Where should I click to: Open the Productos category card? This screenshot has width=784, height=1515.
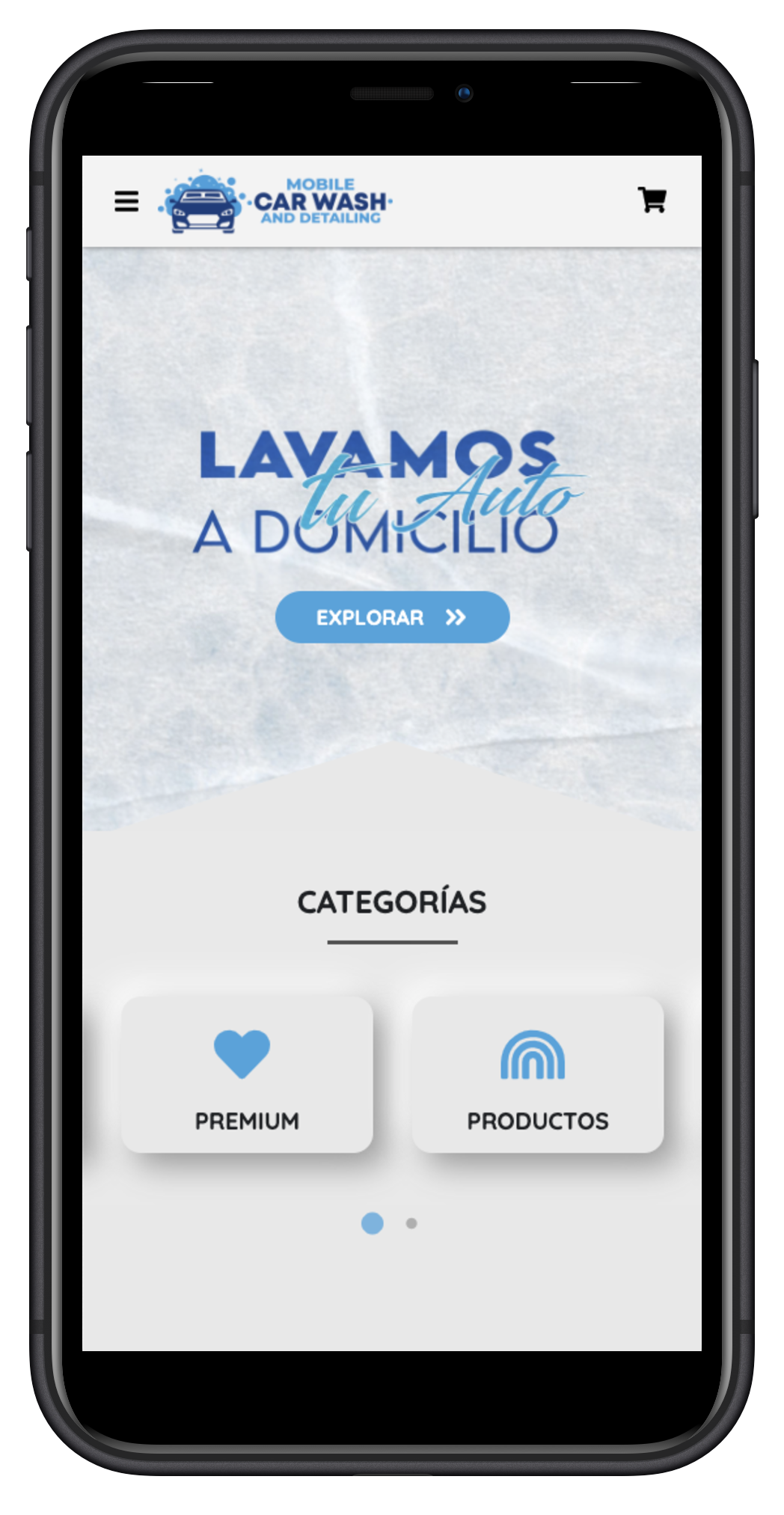[537, 1074]
